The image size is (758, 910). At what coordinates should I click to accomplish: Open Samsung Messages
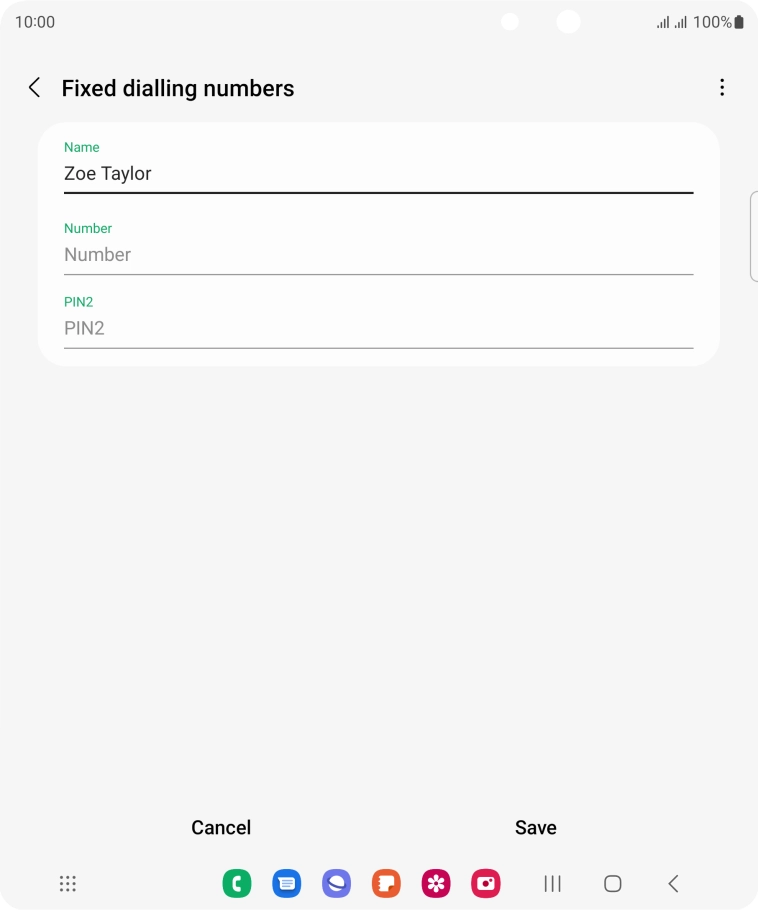pos(287,883)
